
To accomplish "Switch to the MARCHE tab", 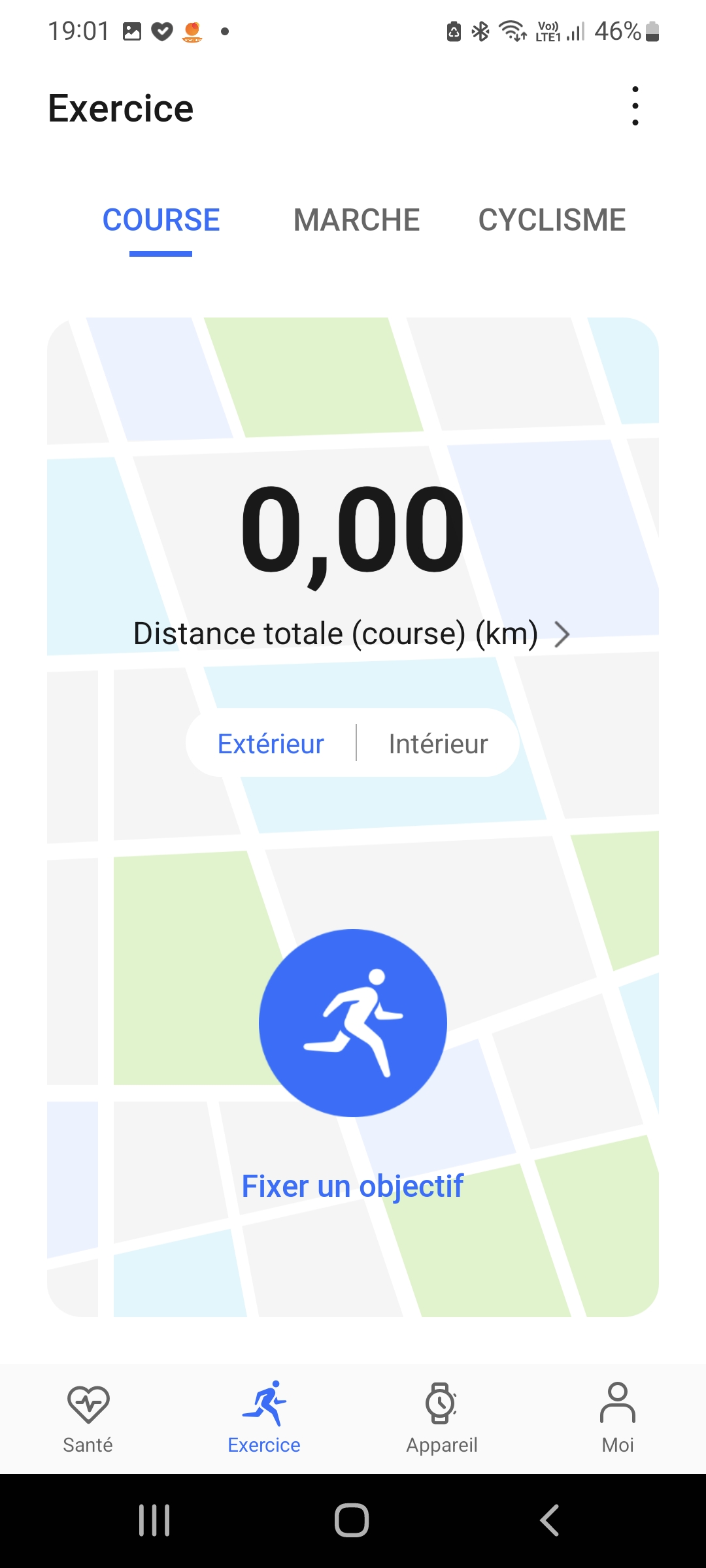I will [x=356, y=220].
